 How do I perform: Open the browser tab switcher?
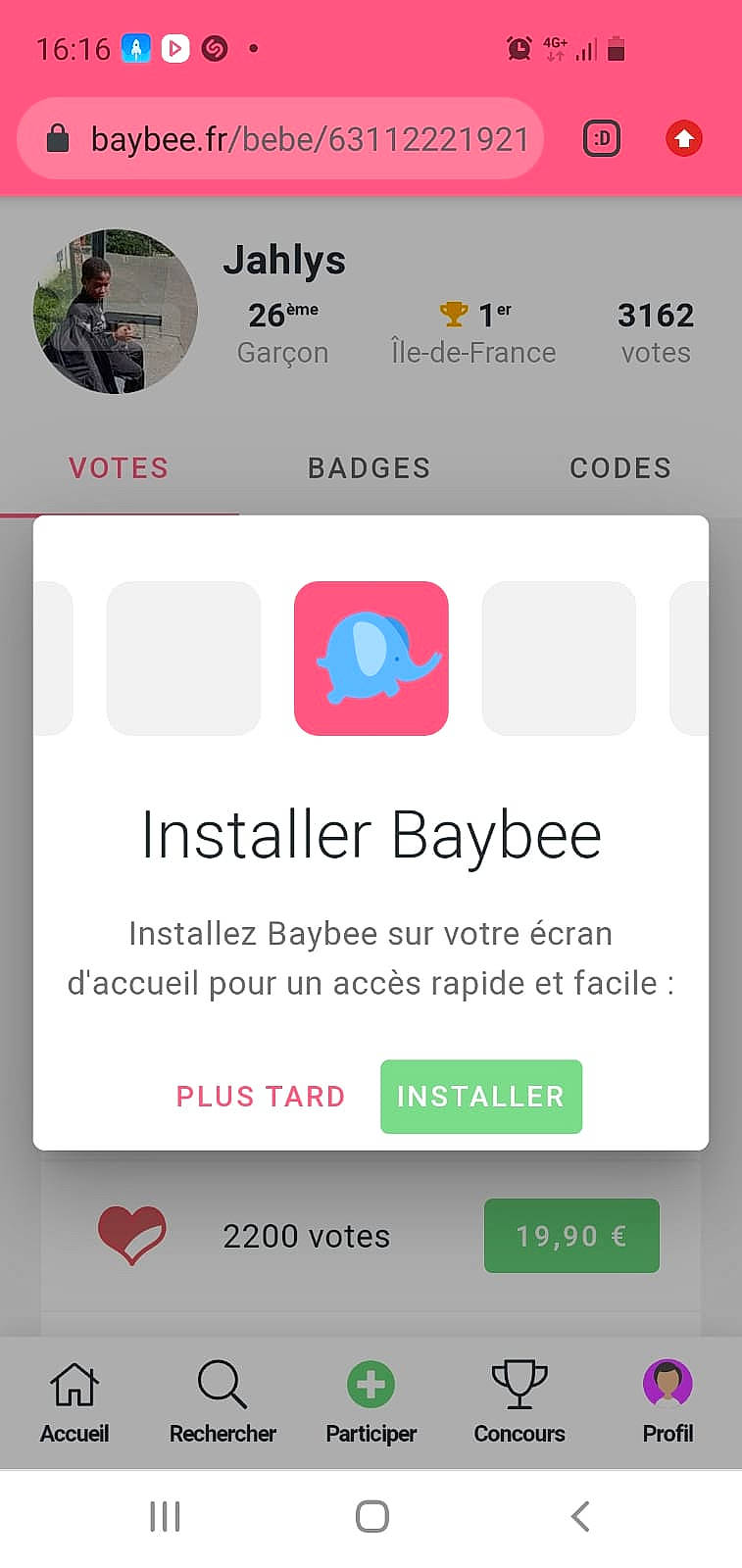pos(602,139)
